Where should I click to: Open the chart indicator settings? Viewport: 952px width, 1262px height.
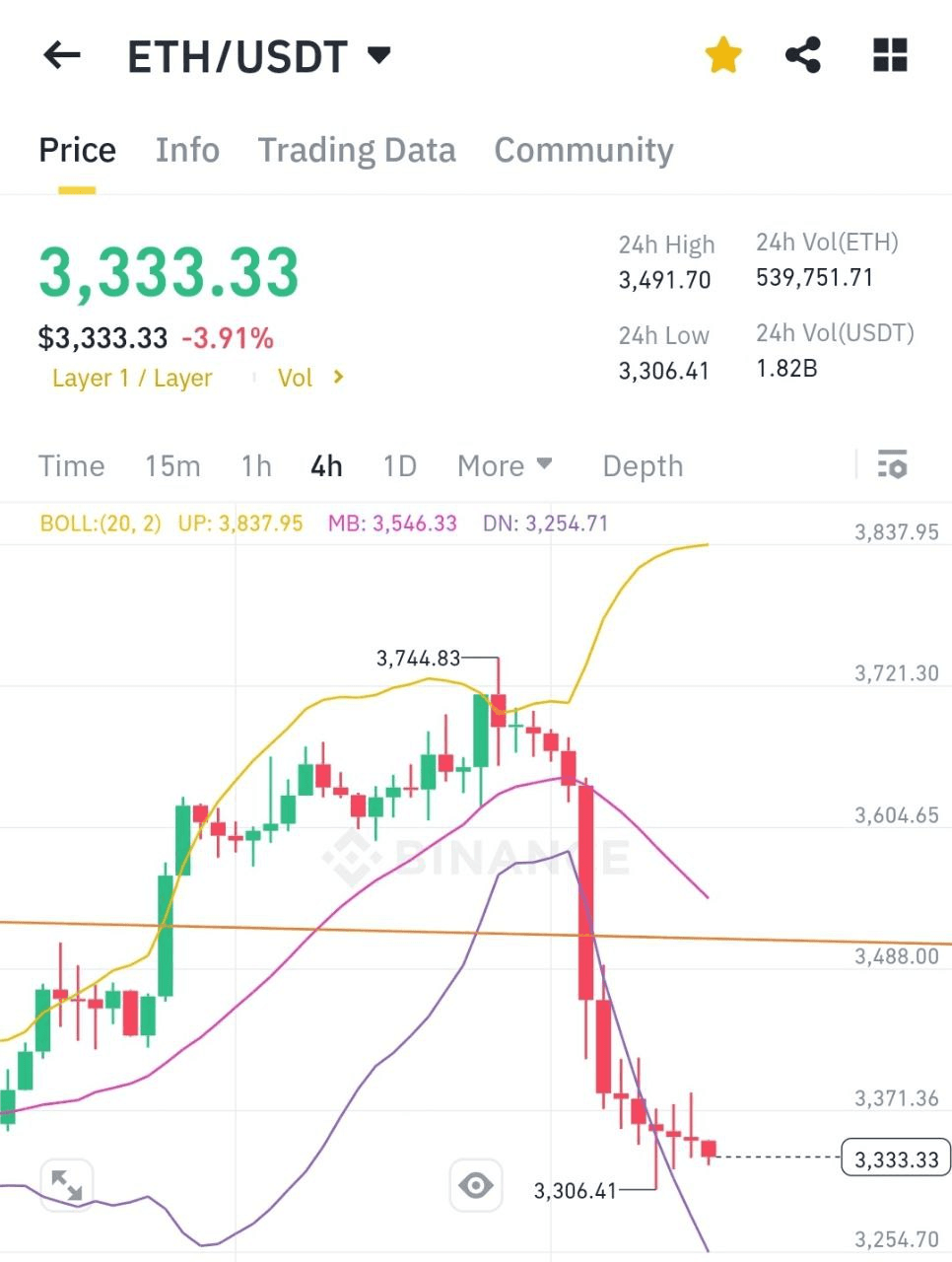tap(892, 464)
